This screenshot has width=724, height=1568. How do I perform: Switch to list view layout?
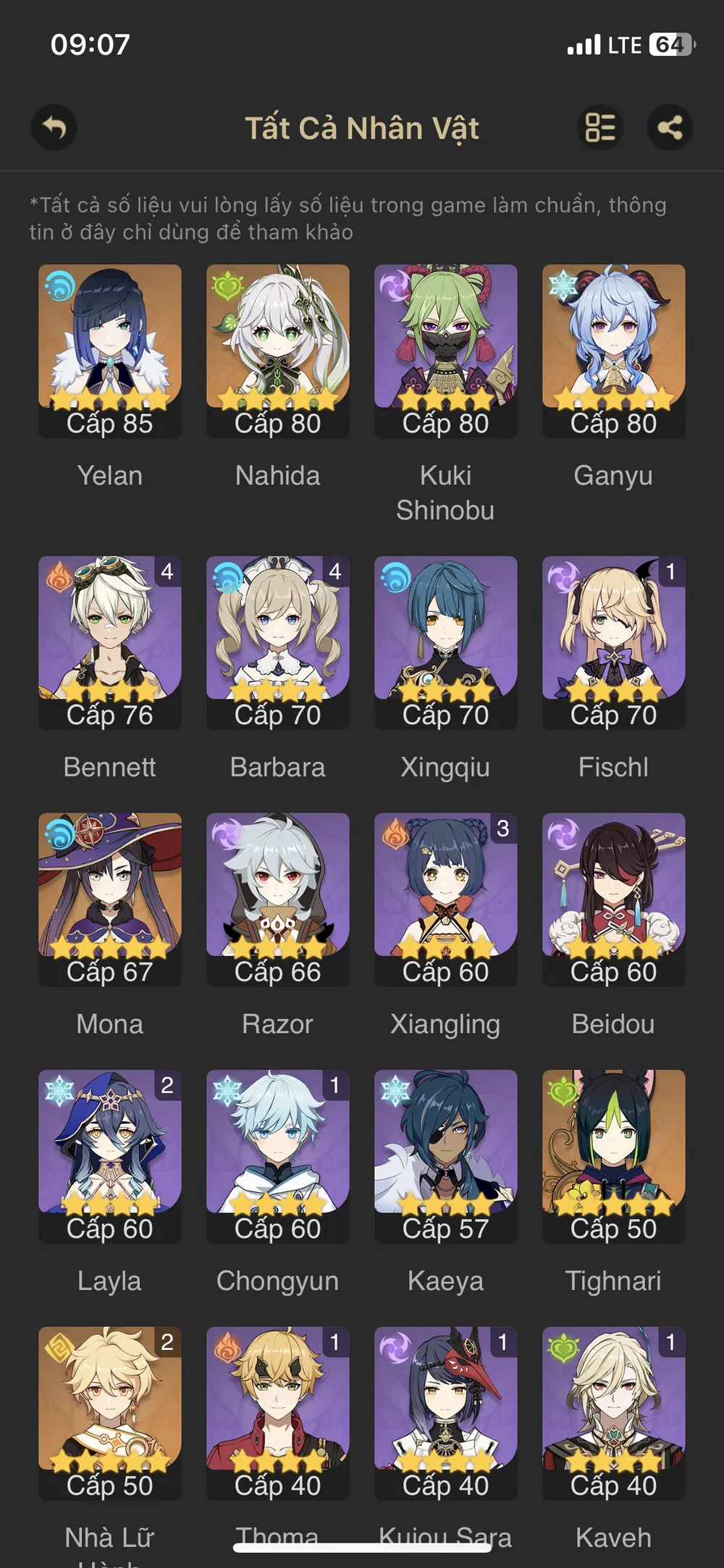click(599, 127)
